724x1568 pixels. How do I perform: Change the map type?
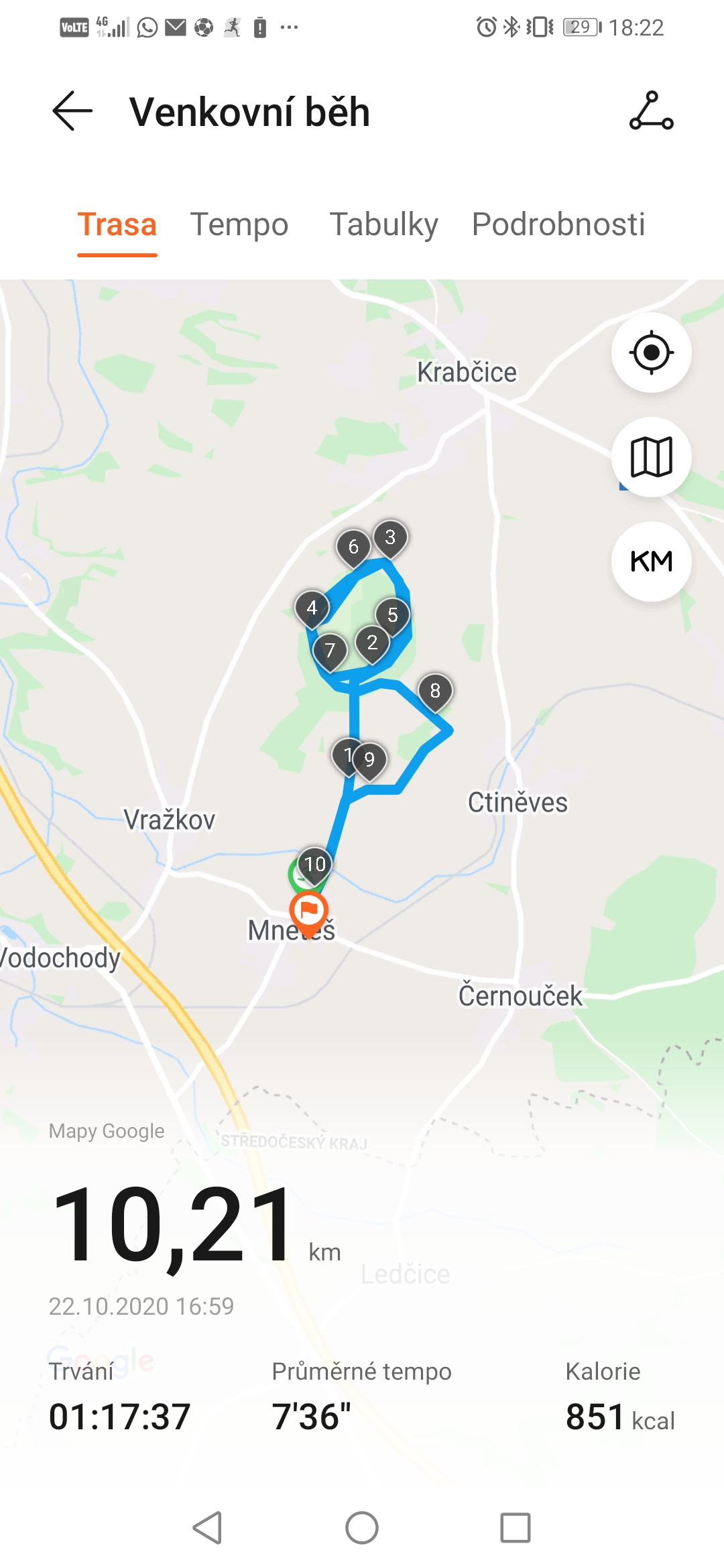(652, 457)
